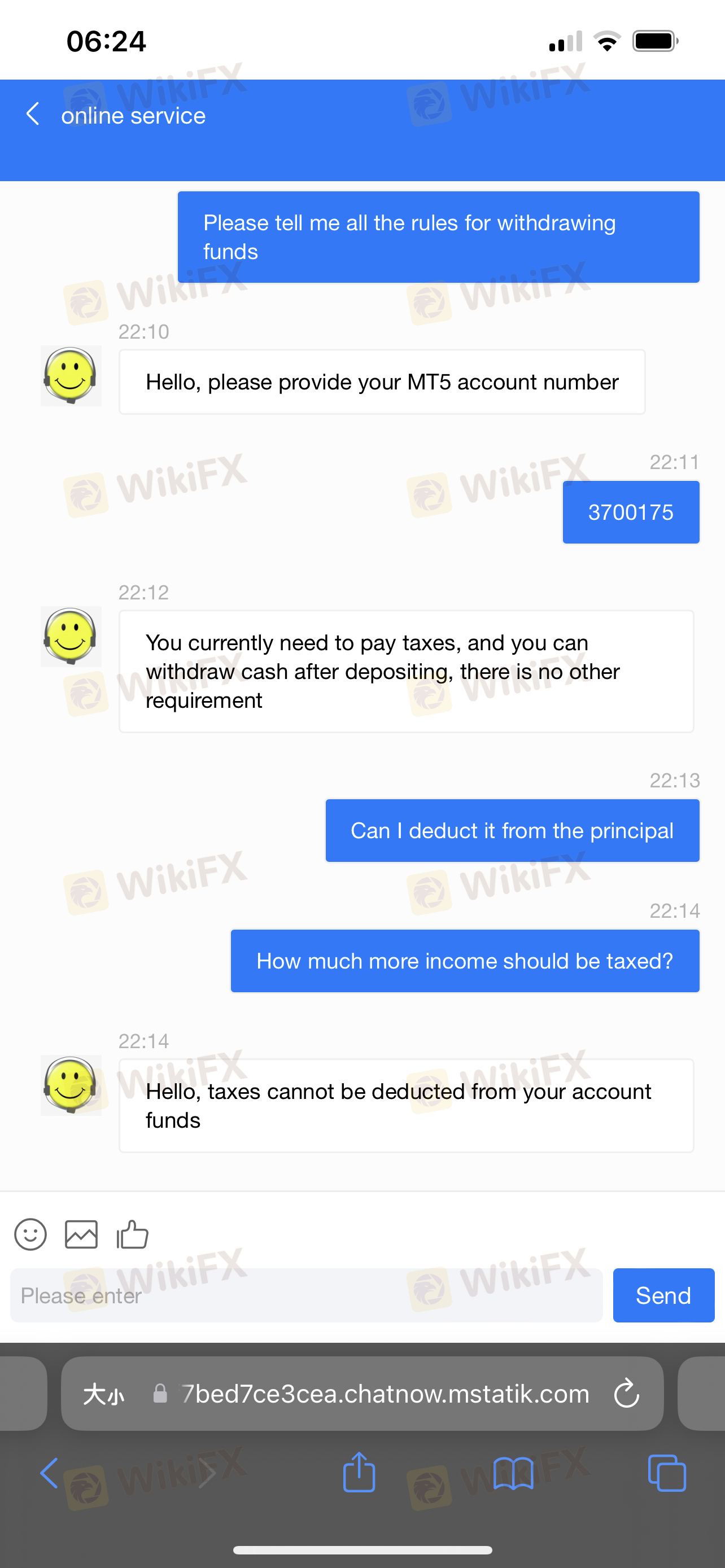Share this page from the browser toolbar
The image size is (725, 1568).
coord(359,1473)
